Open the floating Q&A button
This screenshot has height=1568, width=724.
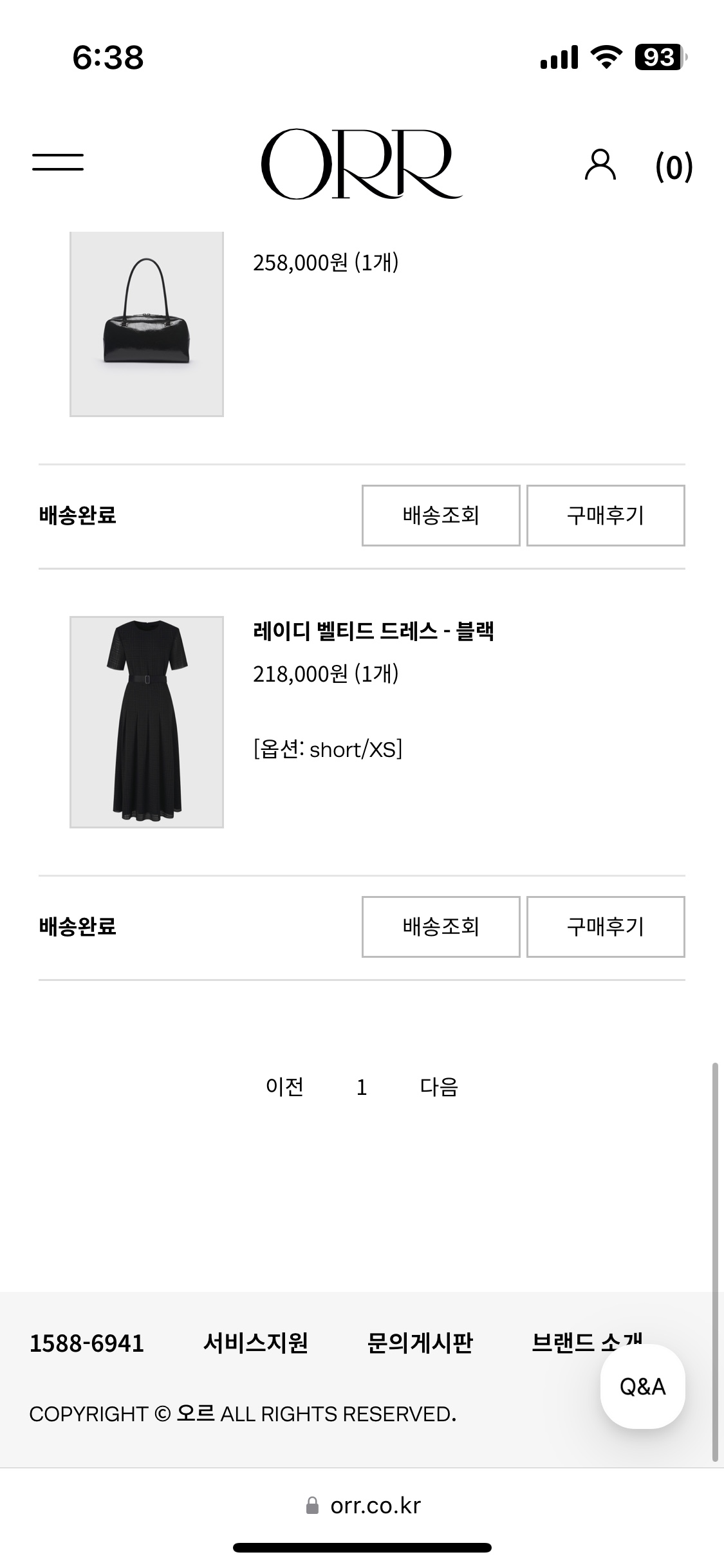(x=642, y=1386)
